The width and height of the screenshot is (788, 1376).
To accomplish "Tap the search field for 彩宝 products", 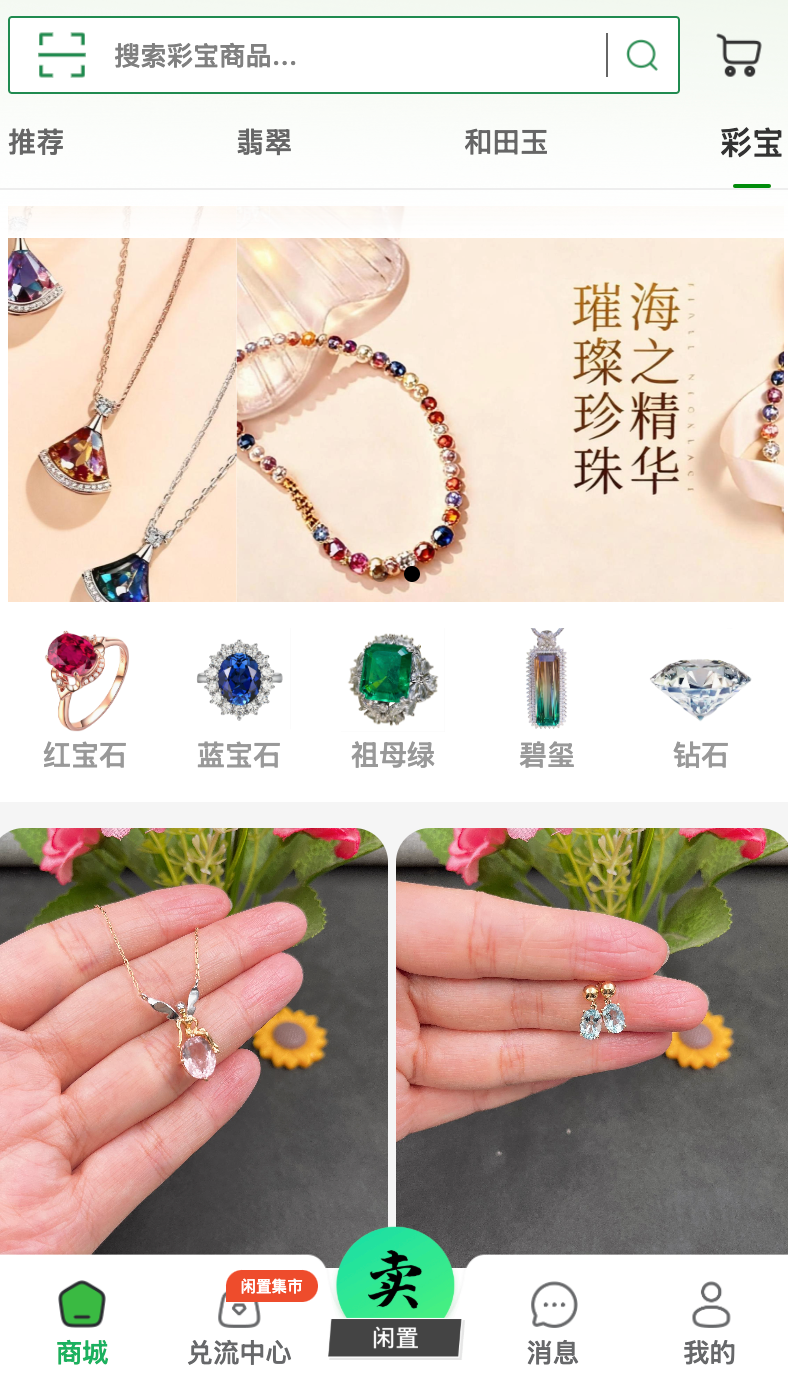I will [x=355, y=55].
